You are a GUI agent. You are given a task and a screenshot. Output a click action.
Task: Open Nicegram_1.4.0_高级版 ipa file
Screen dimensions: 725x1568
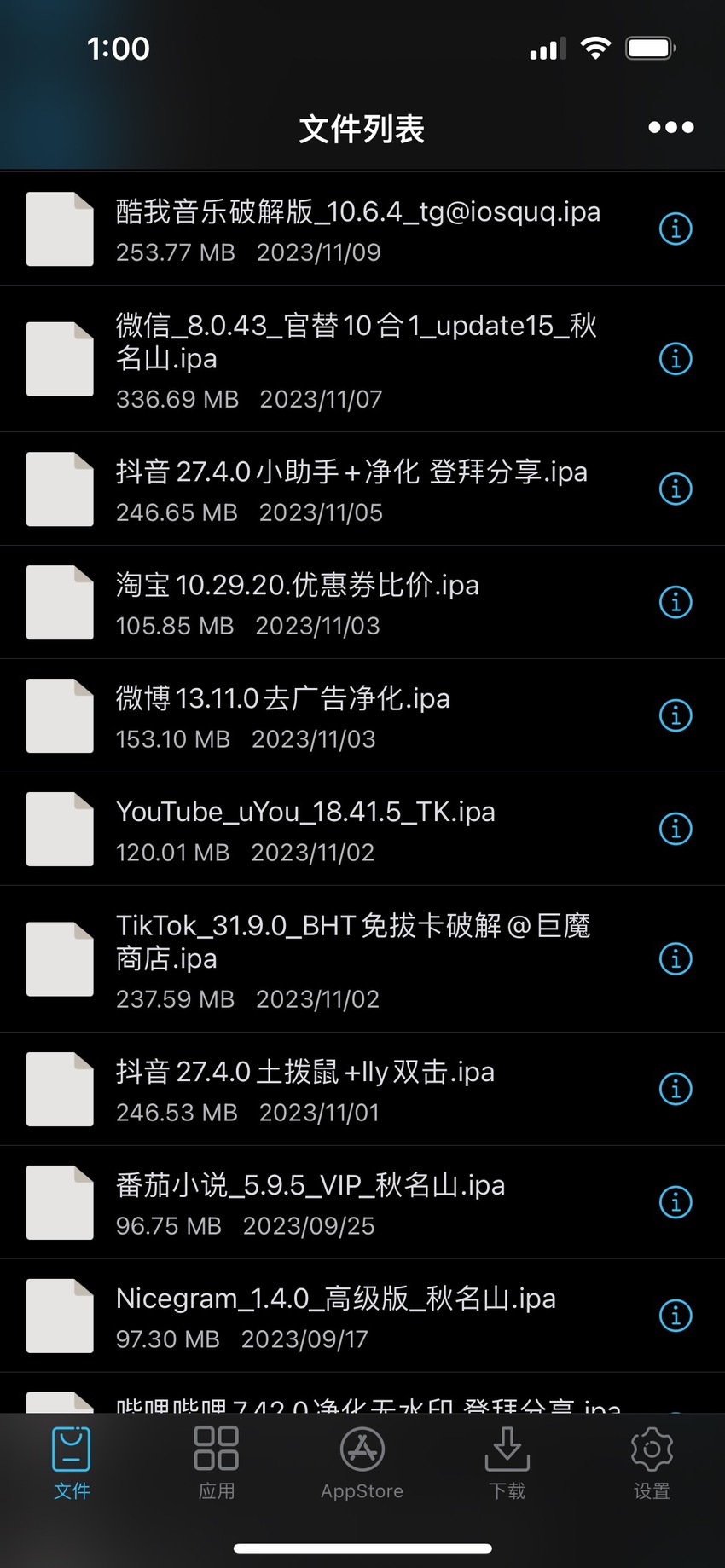[x=362, y=1316]
